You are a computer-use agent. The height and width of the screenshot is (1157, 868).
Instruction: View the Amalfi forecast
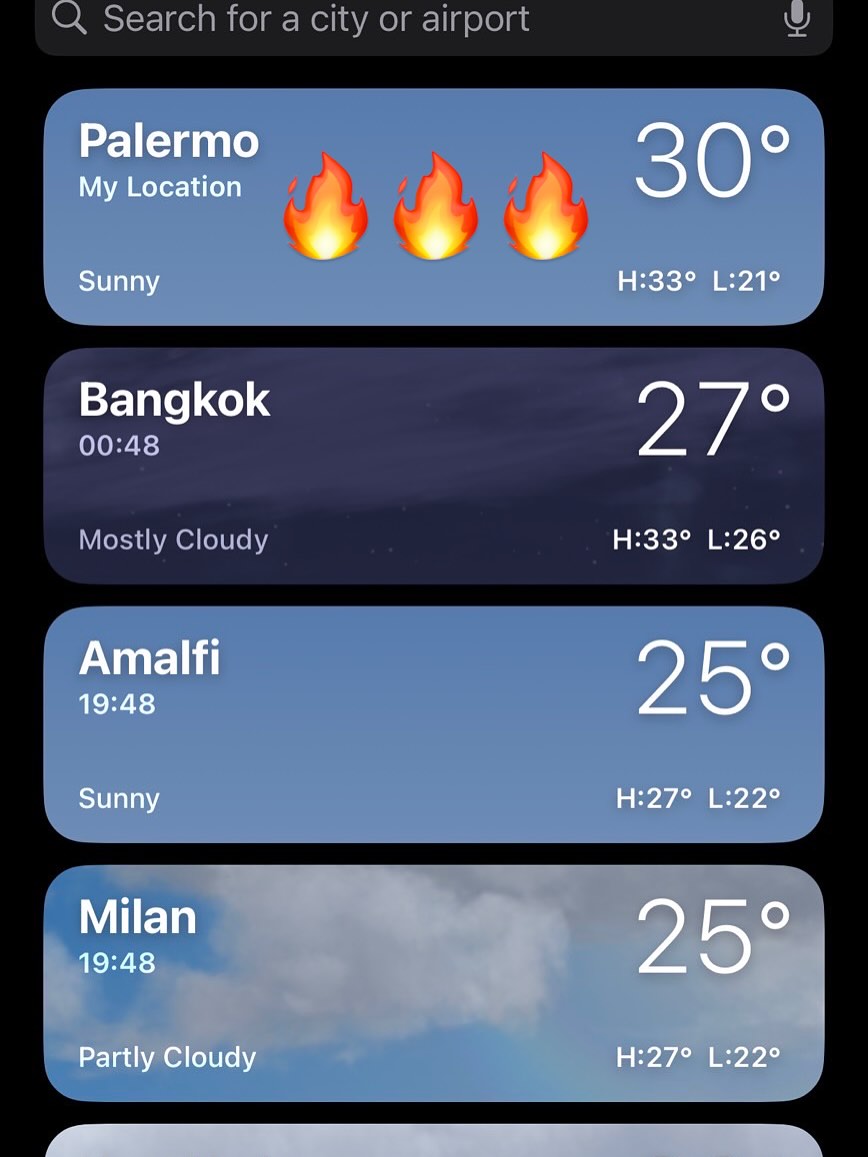click(x=433, y=725)
